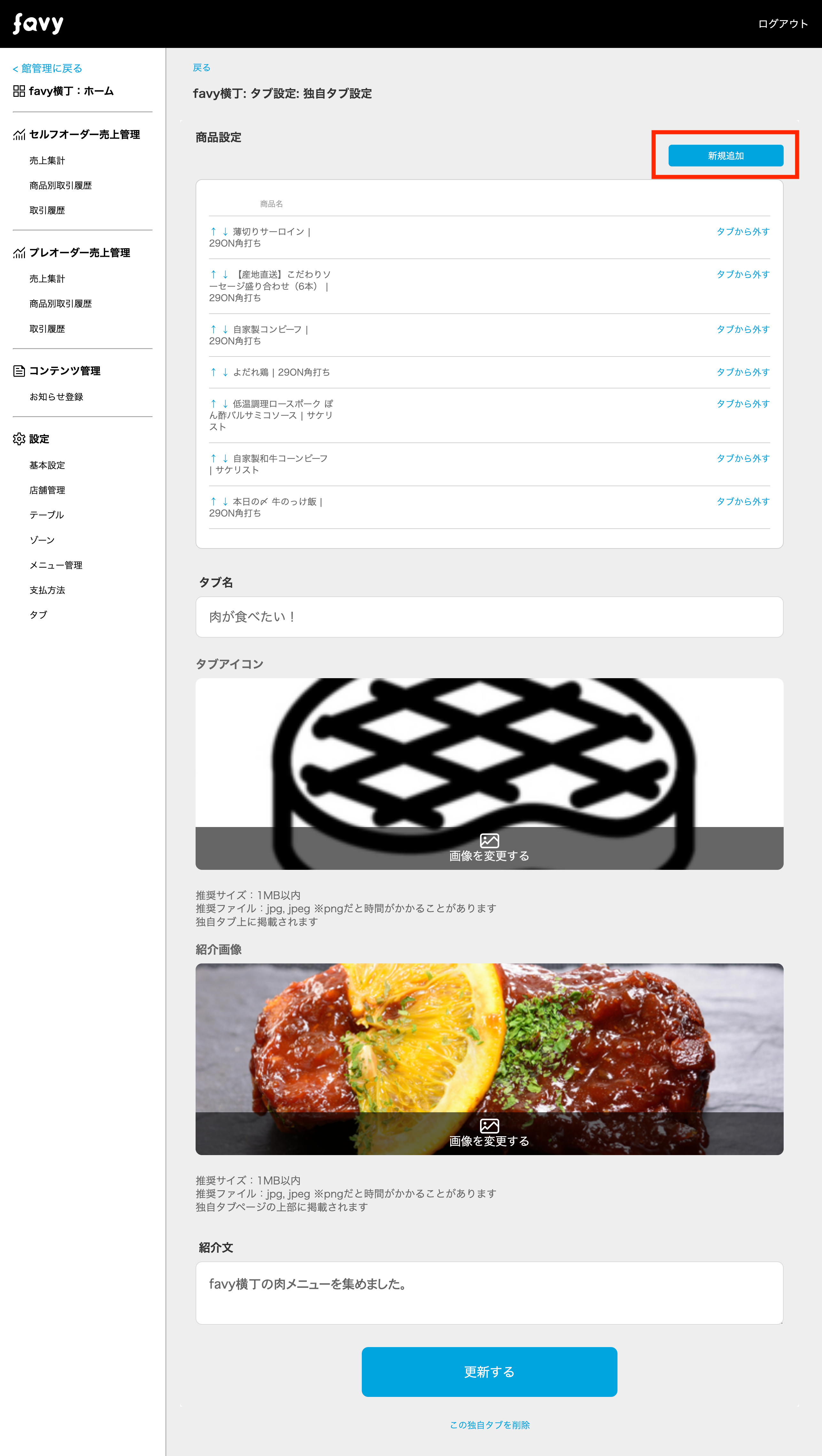Open メニュー管理 in the sidebar
822x1456 pixels.
coord(56,565)
